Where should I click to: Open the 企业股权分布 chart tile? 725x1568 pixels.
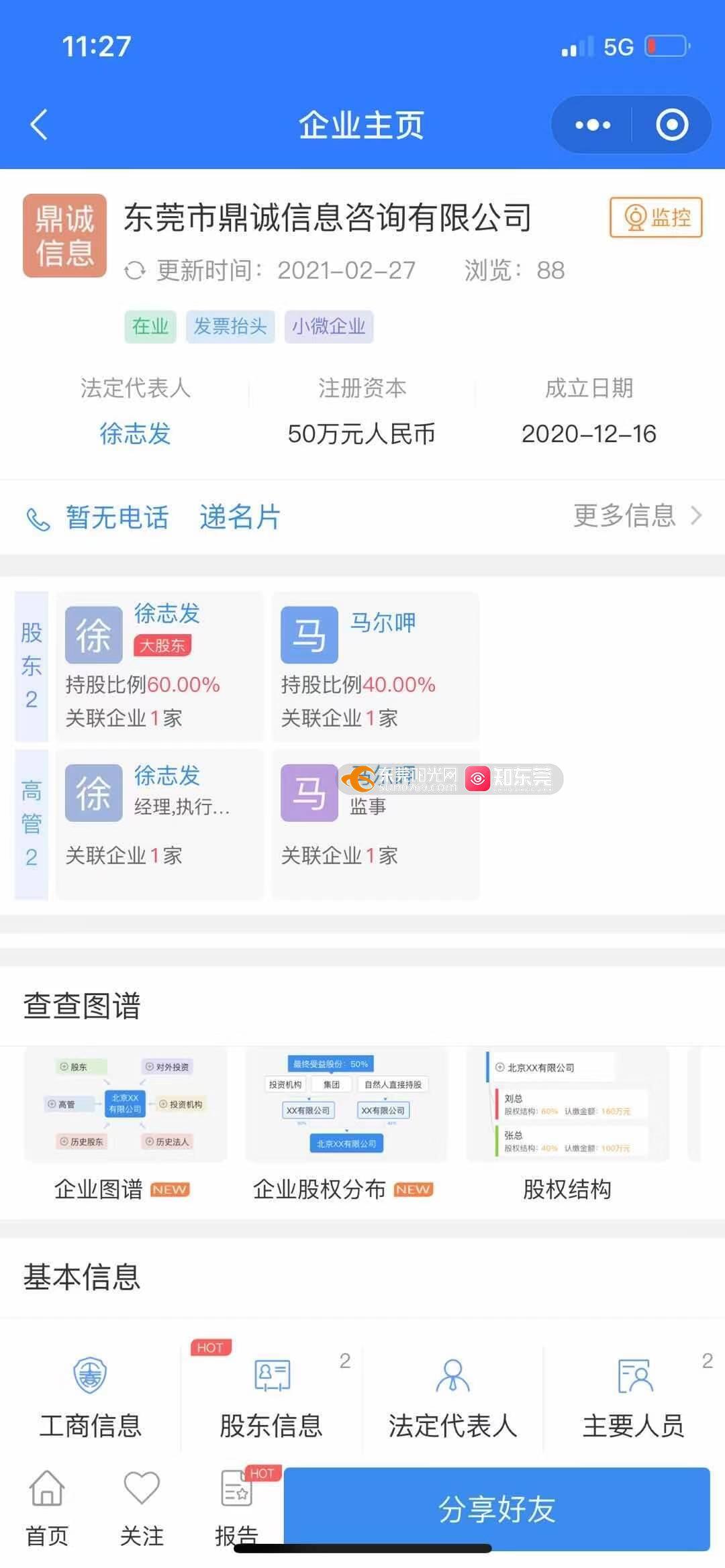(x=346, y=1125)
